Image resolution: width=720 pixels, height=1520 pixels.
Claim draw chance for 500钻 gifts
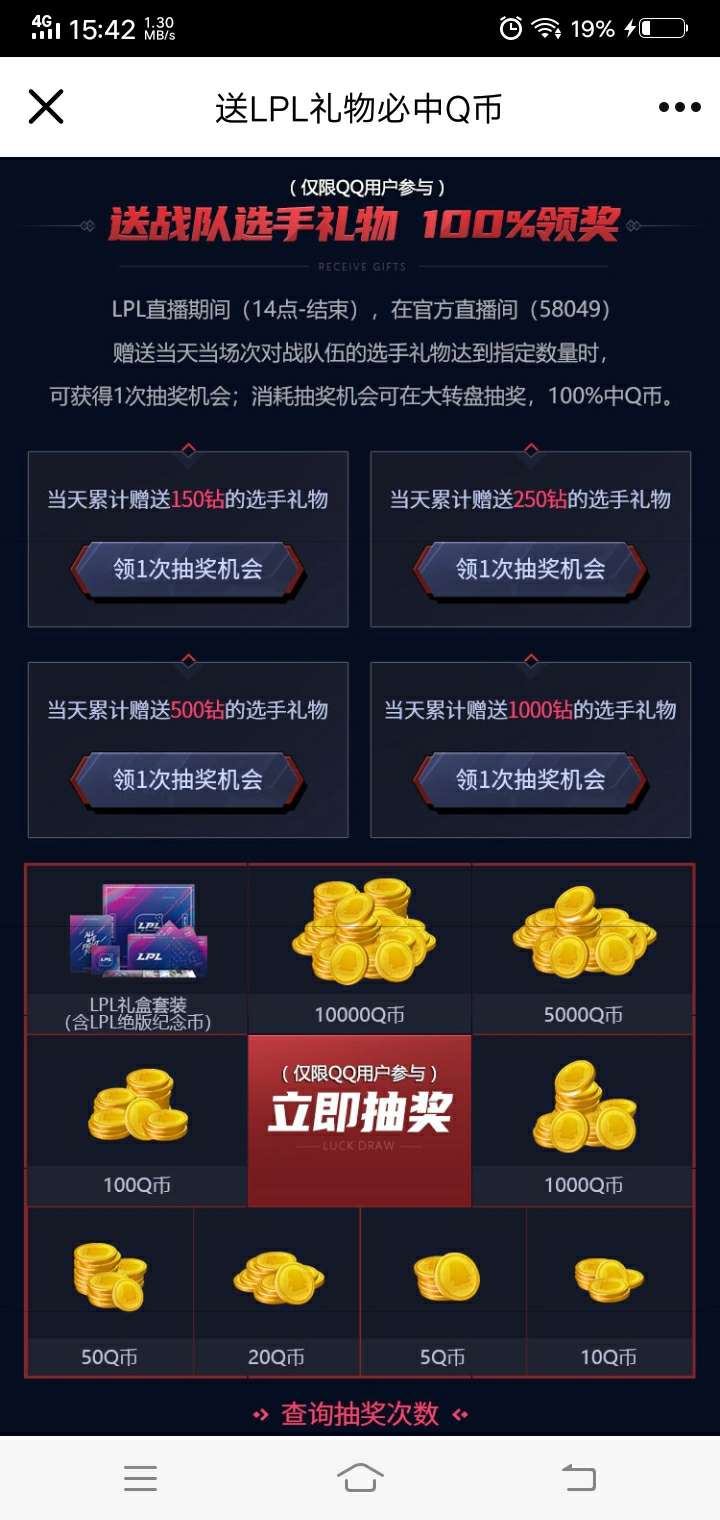188,780
